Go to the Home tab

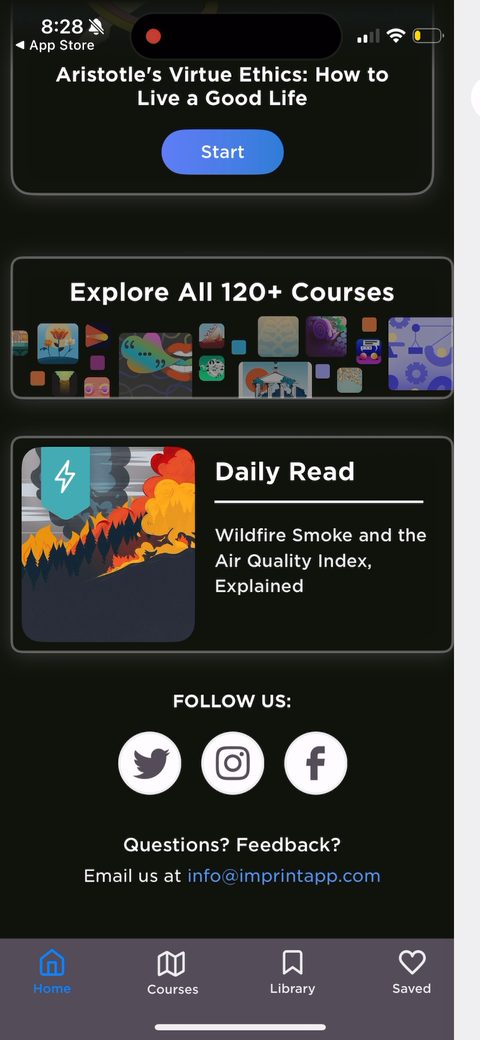(52, 972)
